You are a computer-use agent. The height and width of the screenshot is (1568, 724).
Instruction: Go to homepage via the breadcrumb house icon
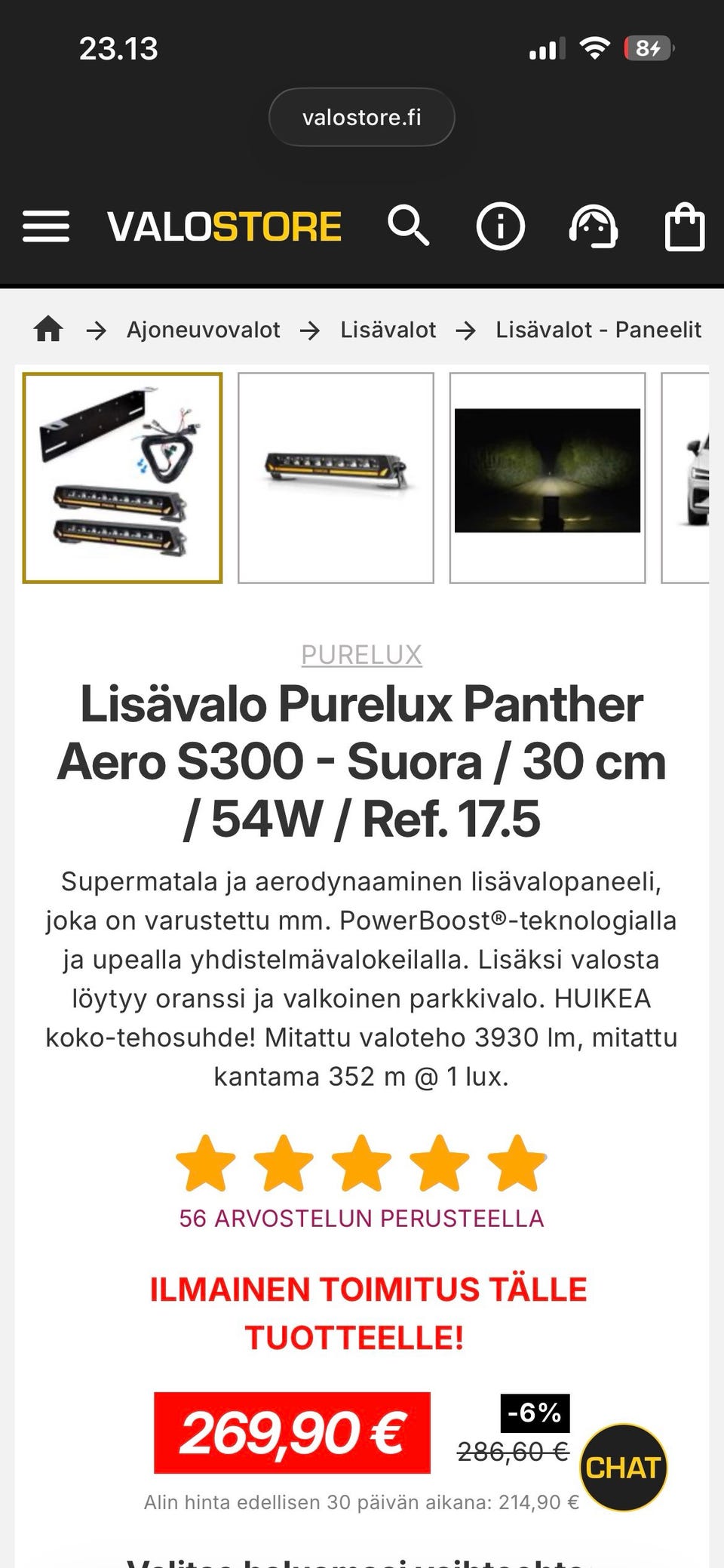coord(48,329)
